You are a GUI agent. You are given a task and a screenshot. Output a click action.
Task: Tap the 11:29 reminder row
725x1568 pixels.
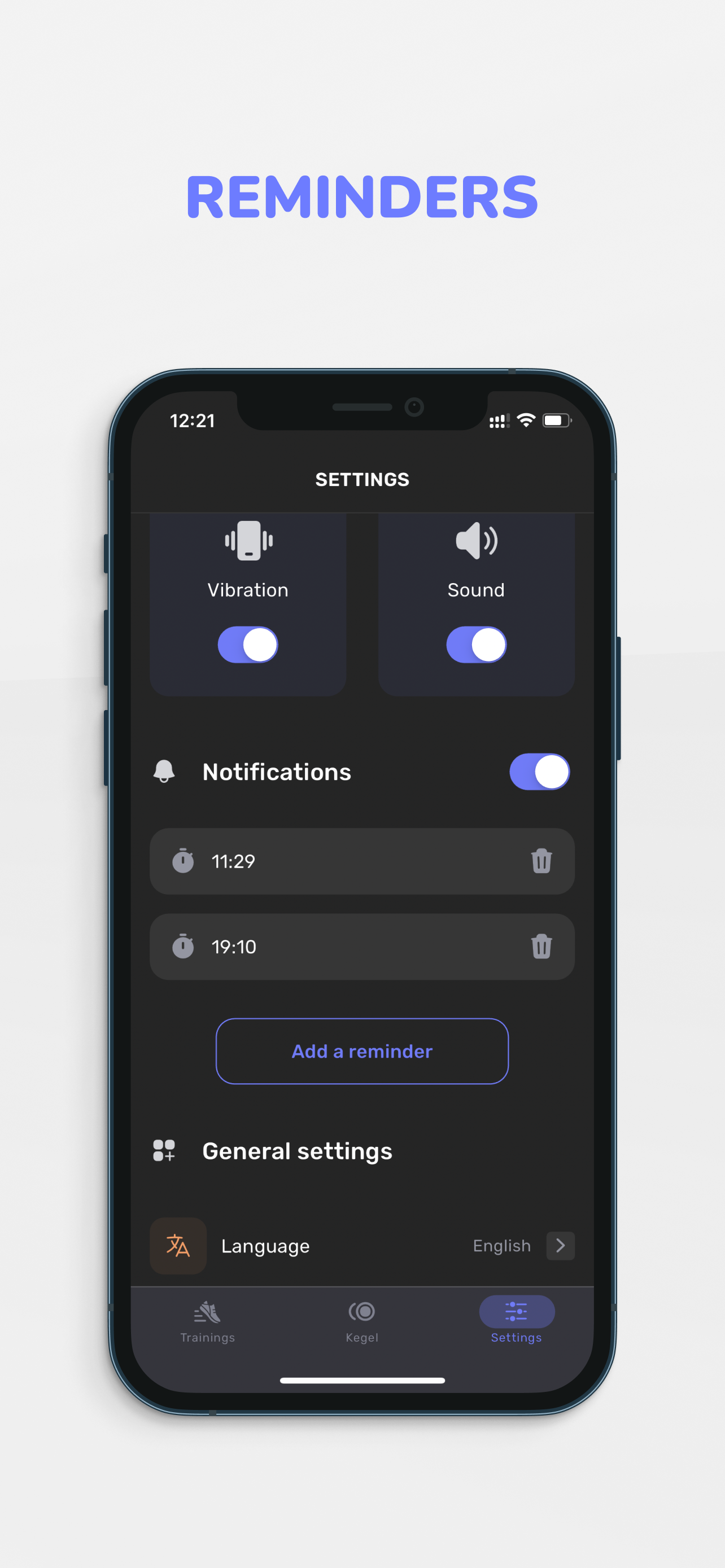tap(361, 861)
